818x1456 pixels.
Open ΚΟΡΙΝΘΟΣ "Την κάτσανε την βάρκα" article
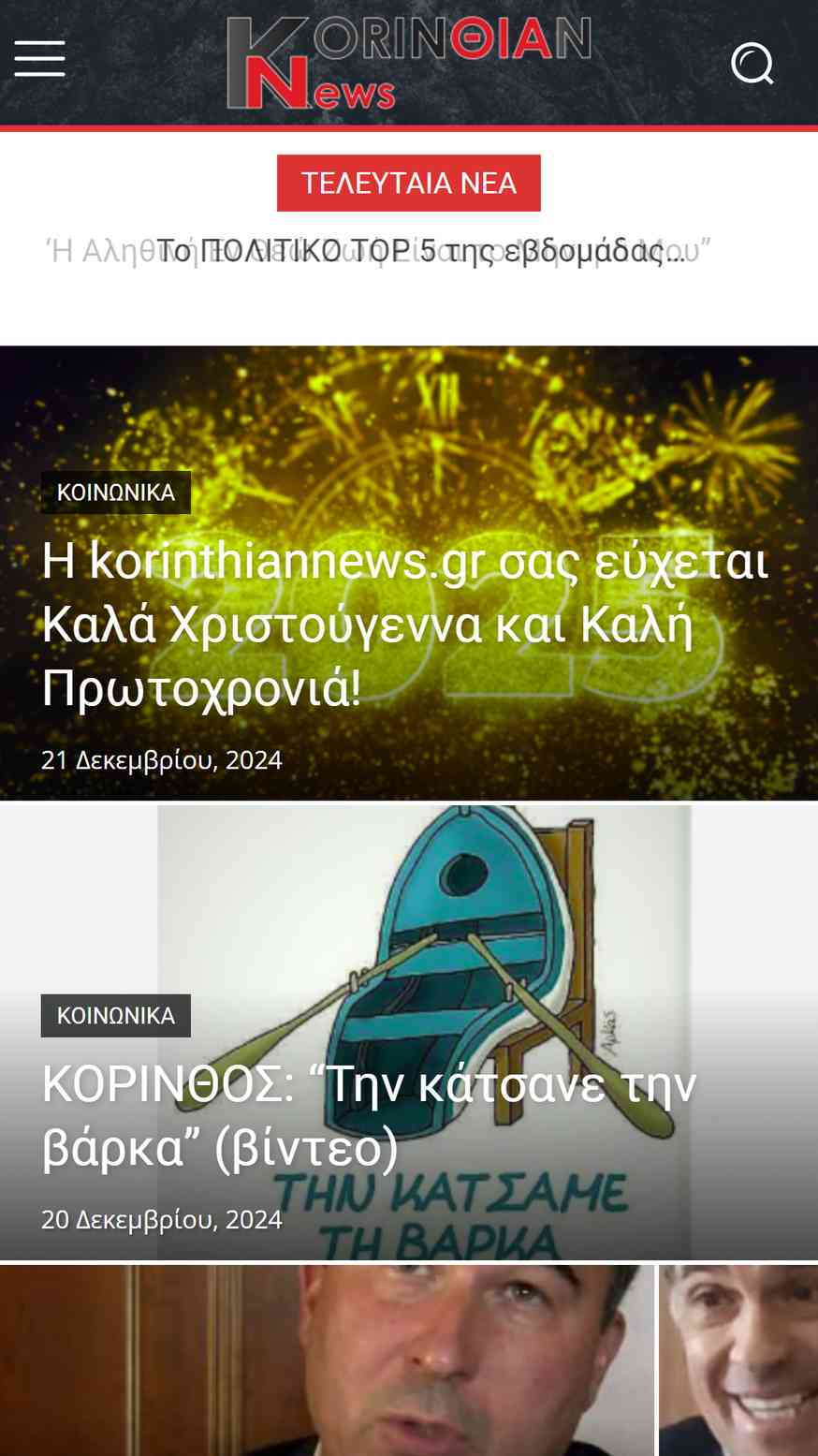point(369,1116)
